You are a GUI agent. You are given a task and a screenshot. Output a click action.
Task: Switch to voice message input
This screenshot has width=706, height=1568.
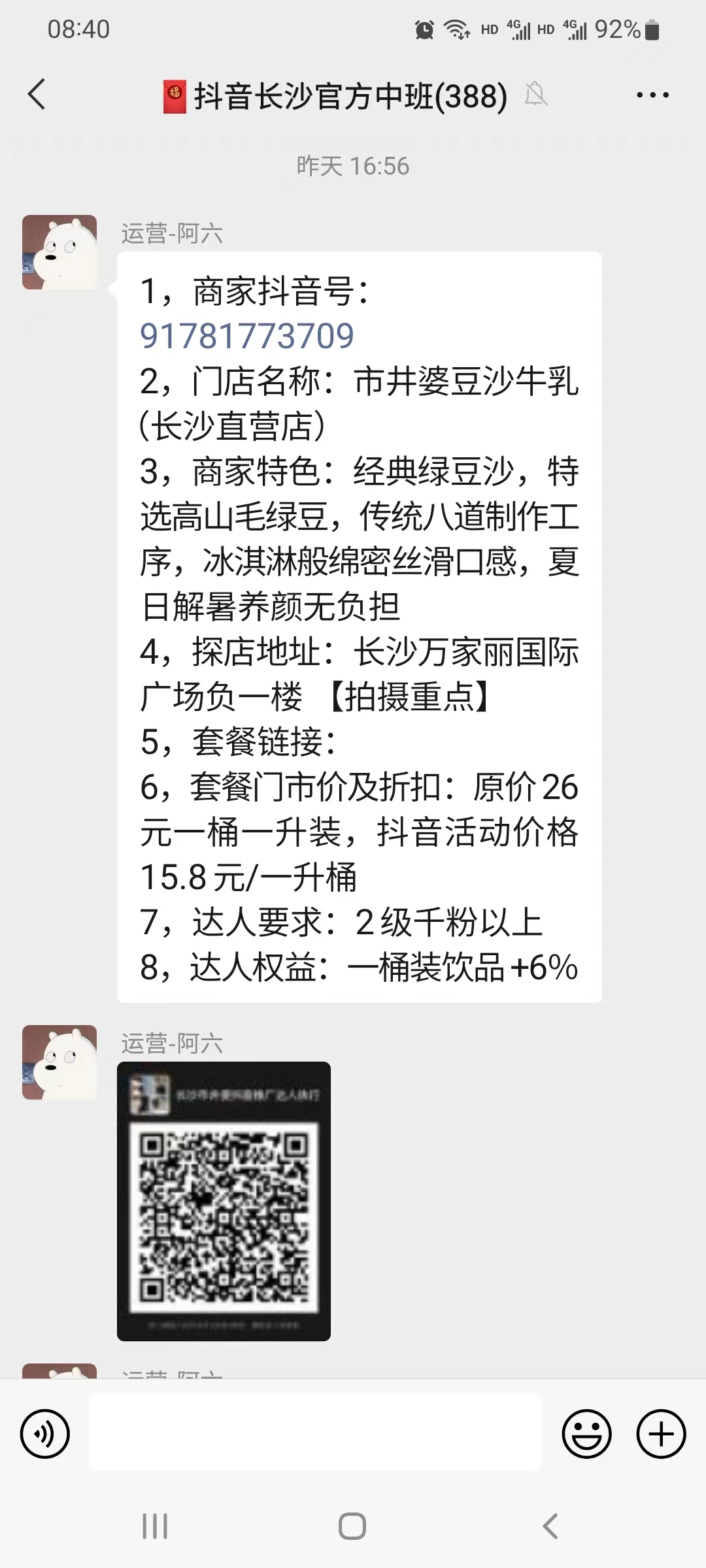coord(45,1434)
